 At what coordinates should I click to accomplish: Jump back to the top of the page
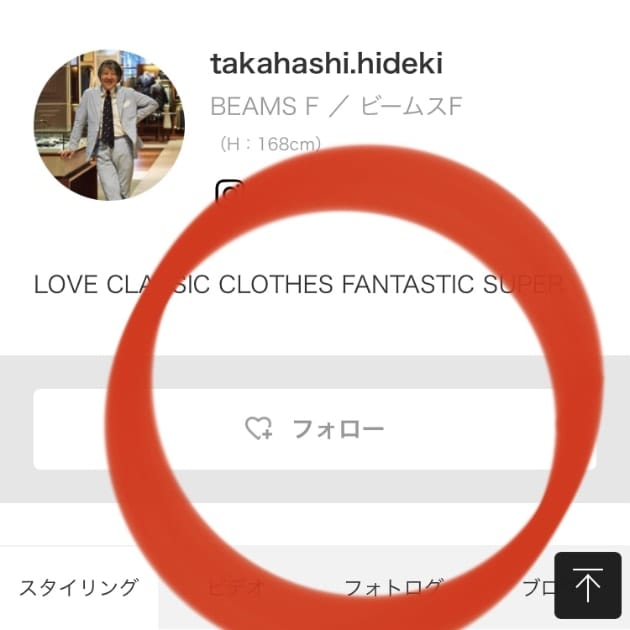point(587,585)
